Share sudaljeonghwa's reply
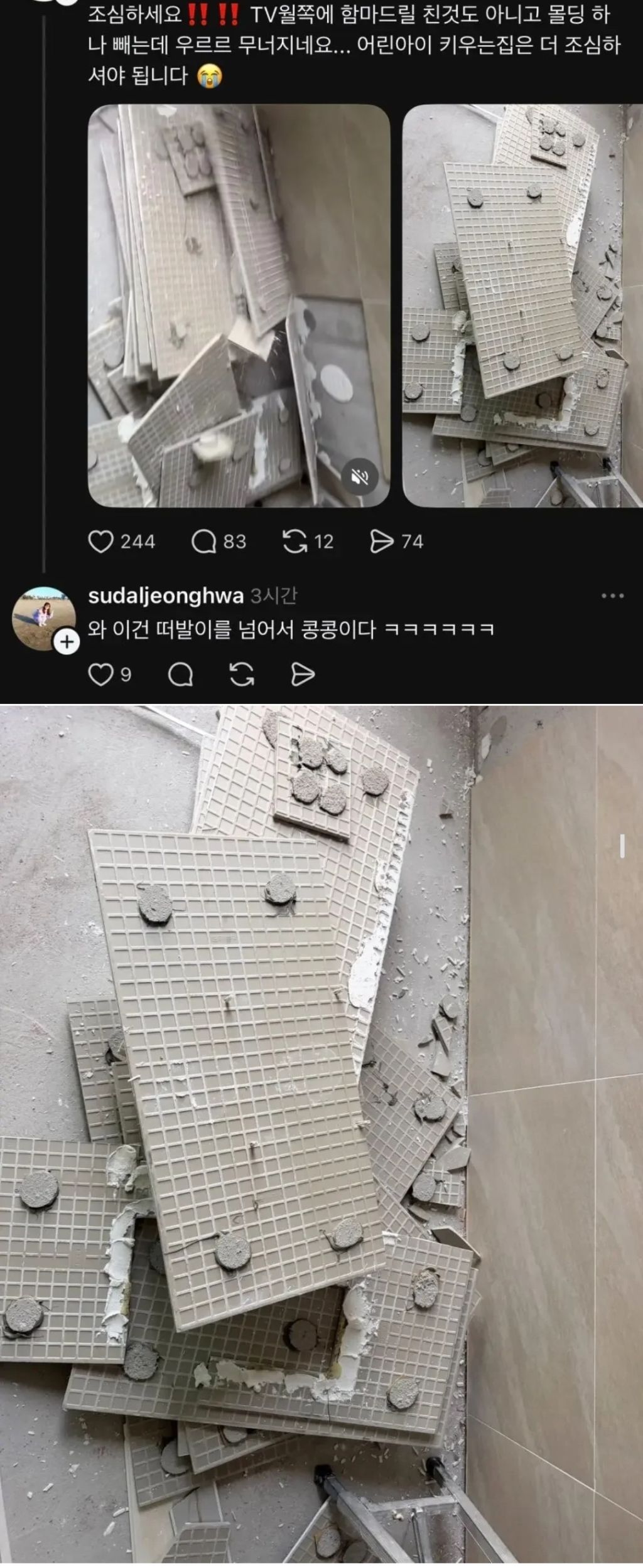The image size is (643, 1568). [x=303, y=675]
